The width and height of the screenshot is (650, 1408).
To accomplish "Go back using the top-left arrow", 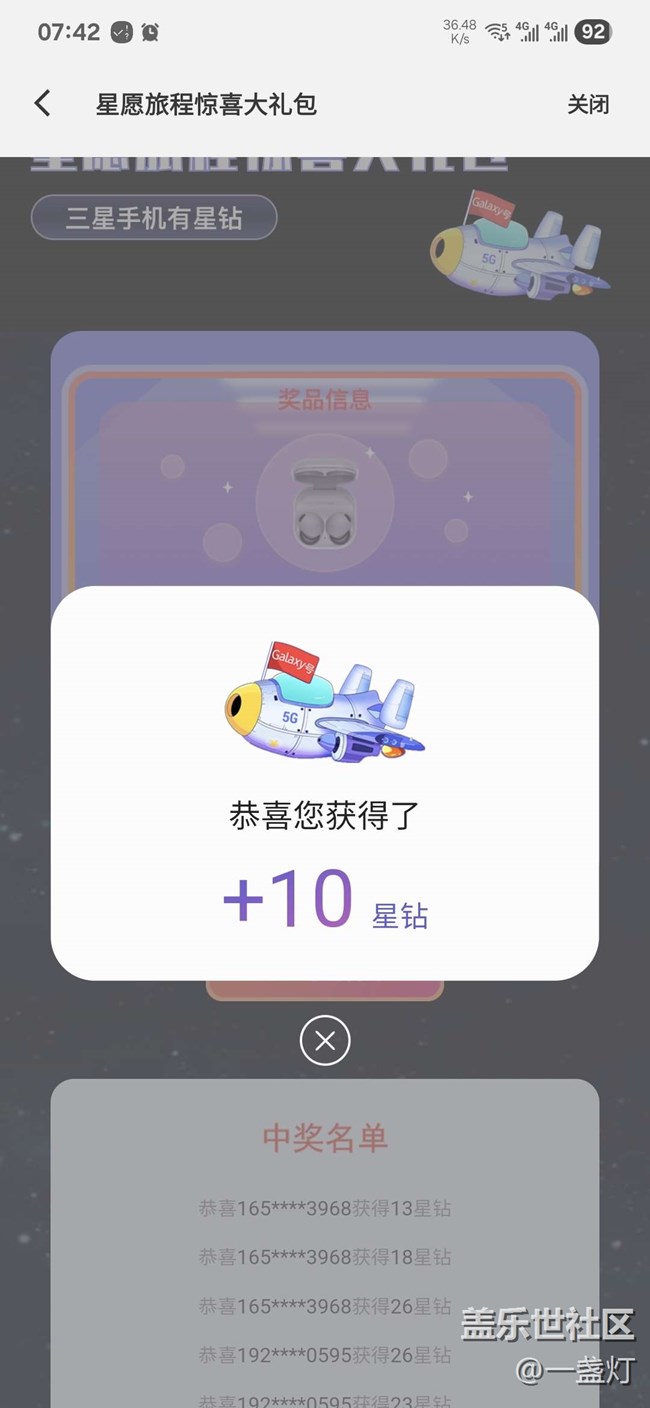I will tap(42, 103).
